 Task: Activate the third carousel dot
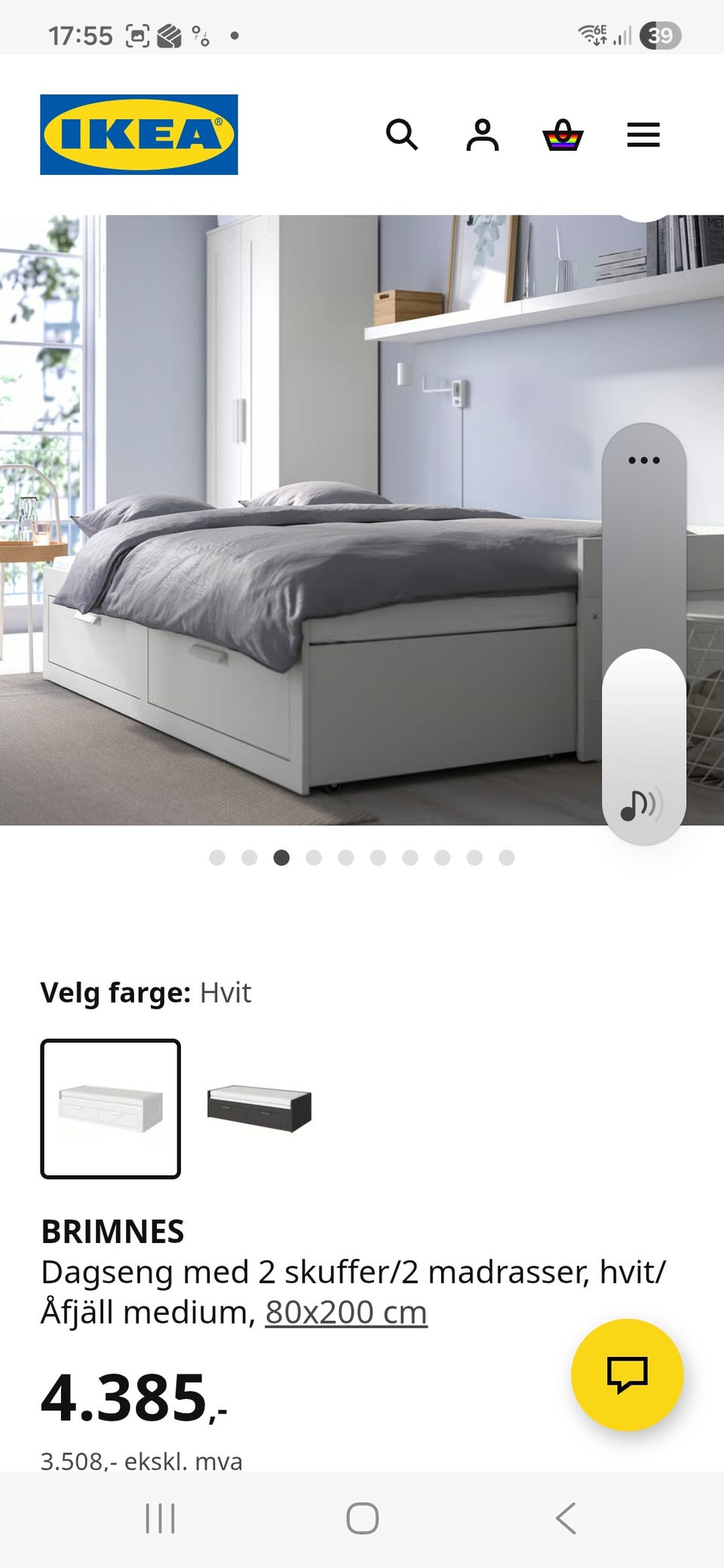(x=281, y=858)
